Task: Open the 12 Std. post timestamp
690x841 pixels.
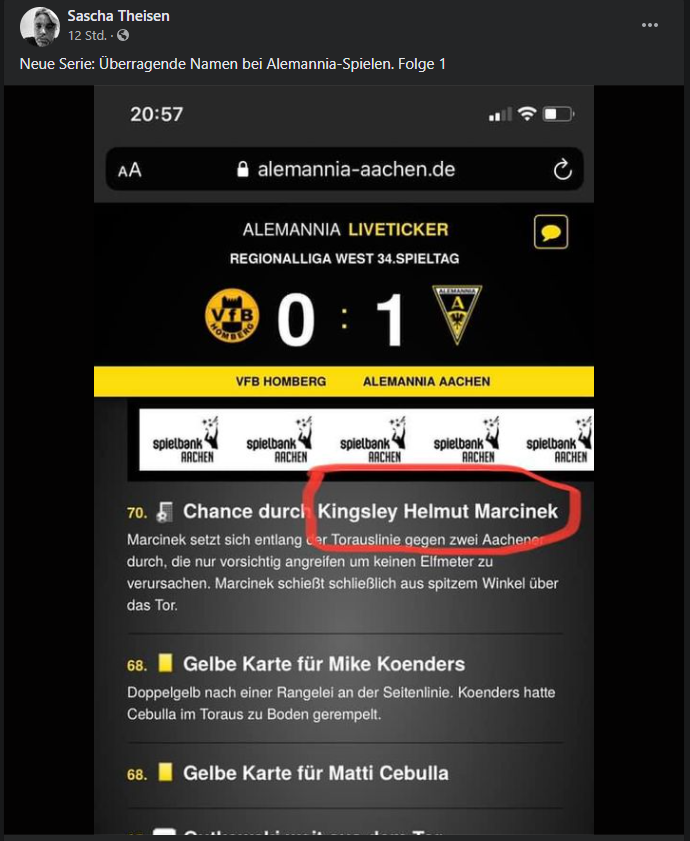Action: (88, 35)
